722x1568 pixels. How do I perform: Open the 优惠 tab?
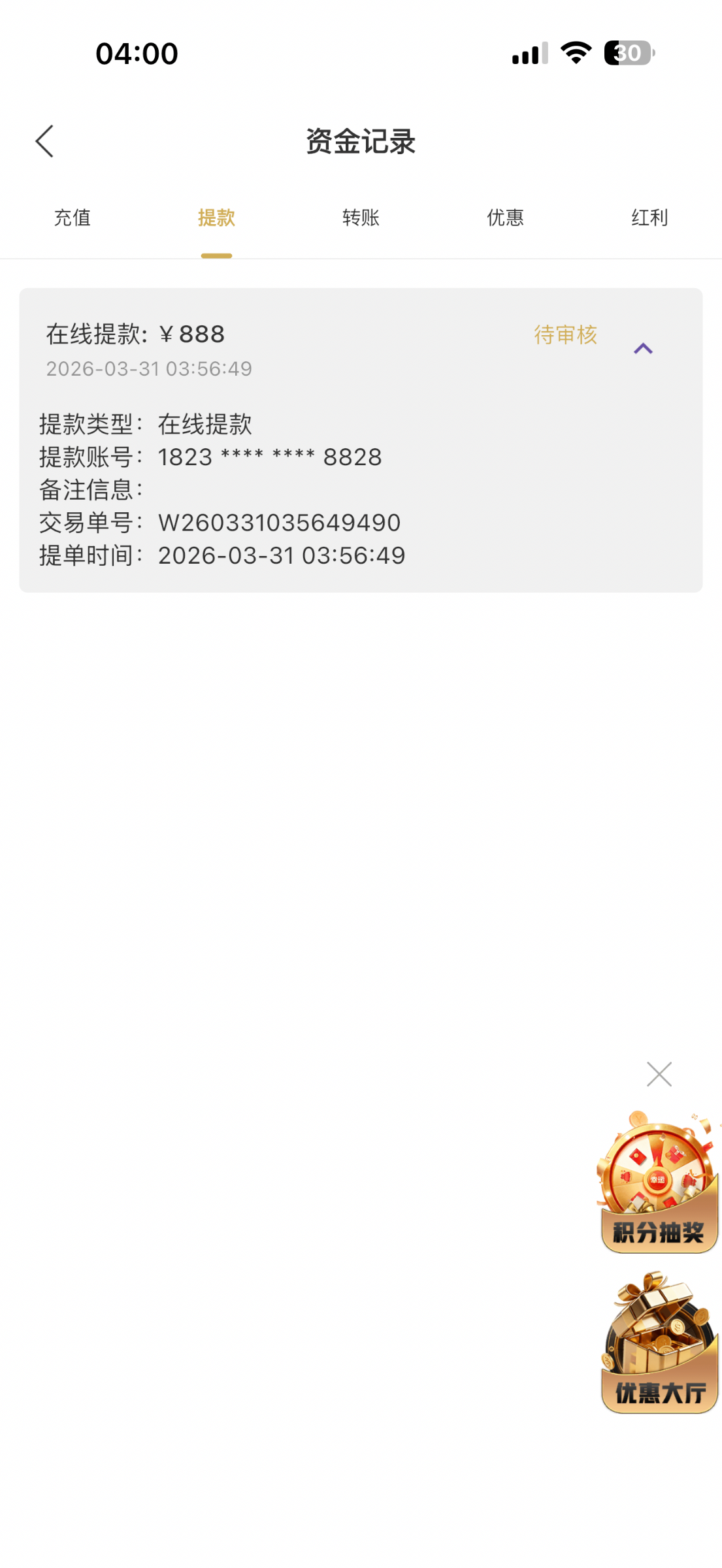505,218
